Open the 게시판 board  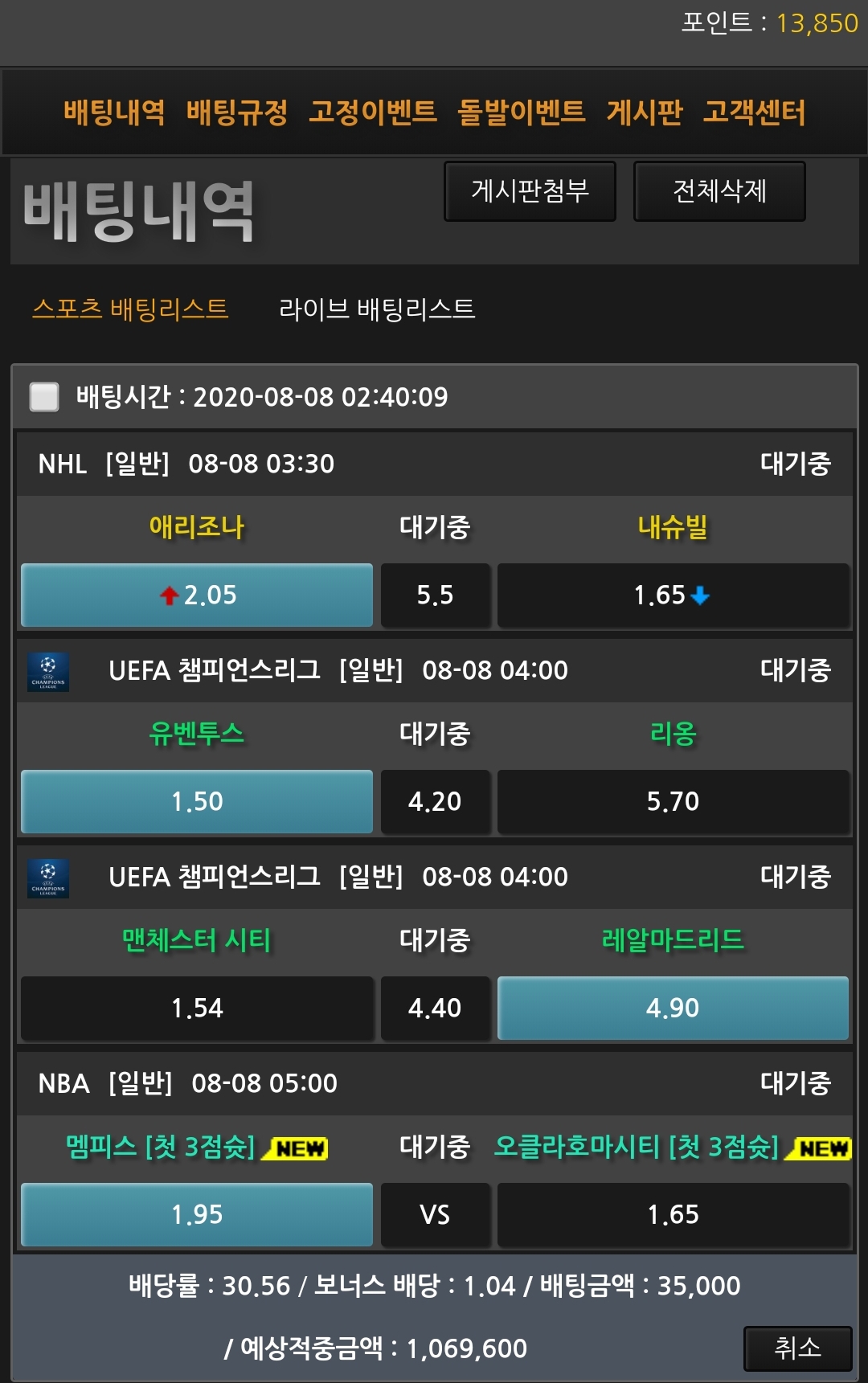point(644,112)
